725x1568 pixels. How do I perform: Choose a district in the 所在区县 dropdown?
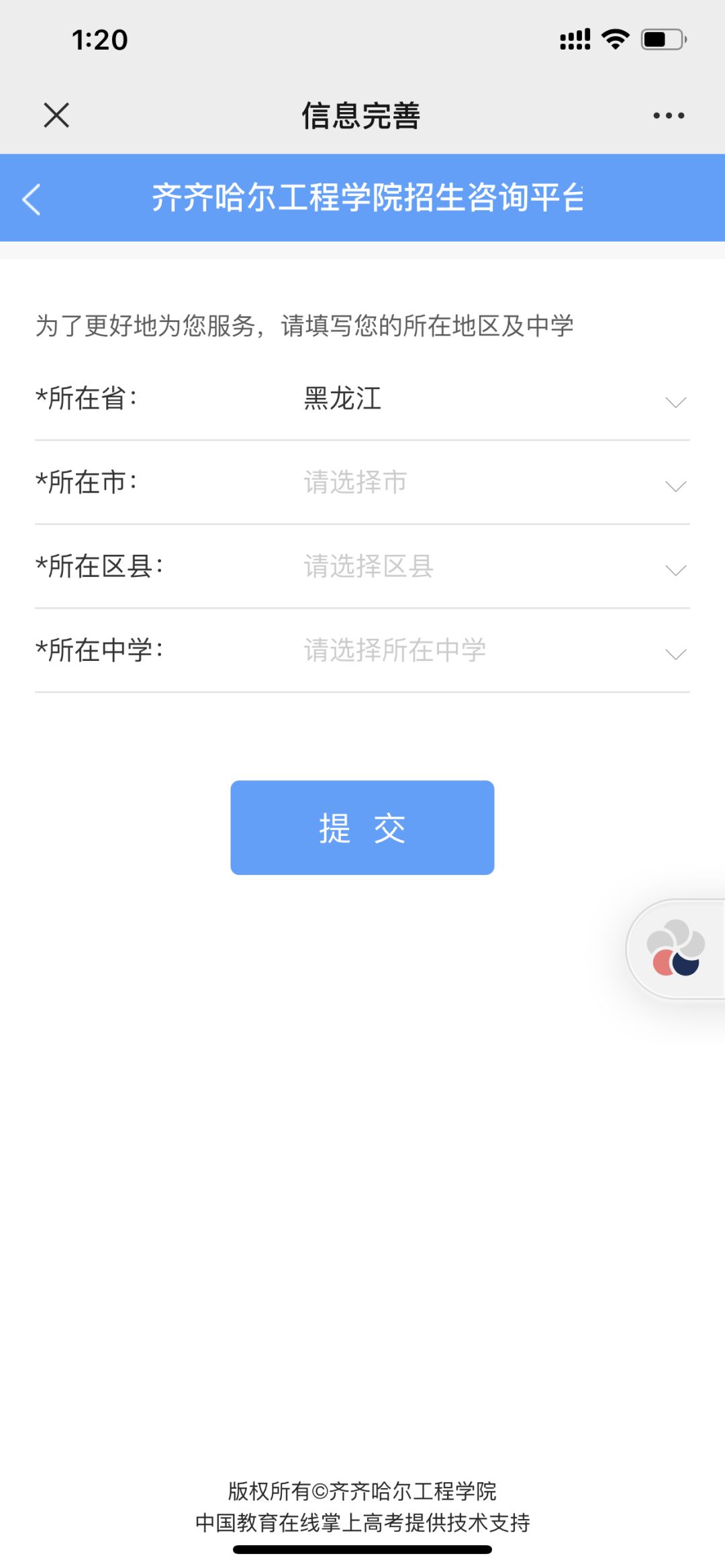pyautogui.click(x=362, y=567)
